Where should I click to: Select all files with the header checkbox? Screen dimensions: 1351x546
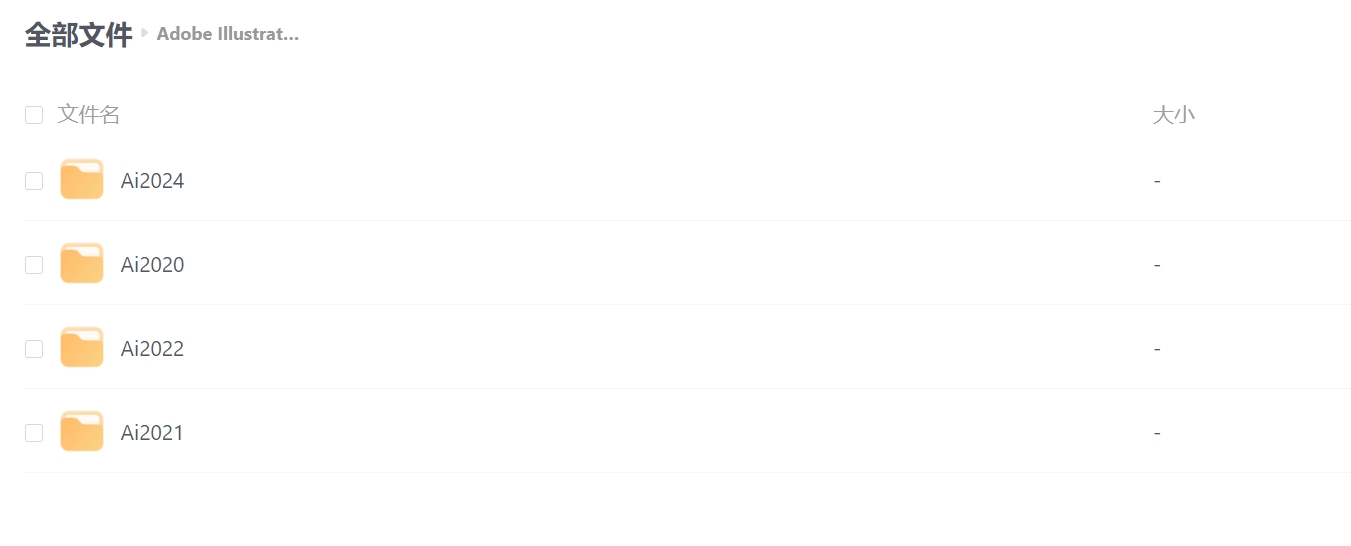point(34,115)
